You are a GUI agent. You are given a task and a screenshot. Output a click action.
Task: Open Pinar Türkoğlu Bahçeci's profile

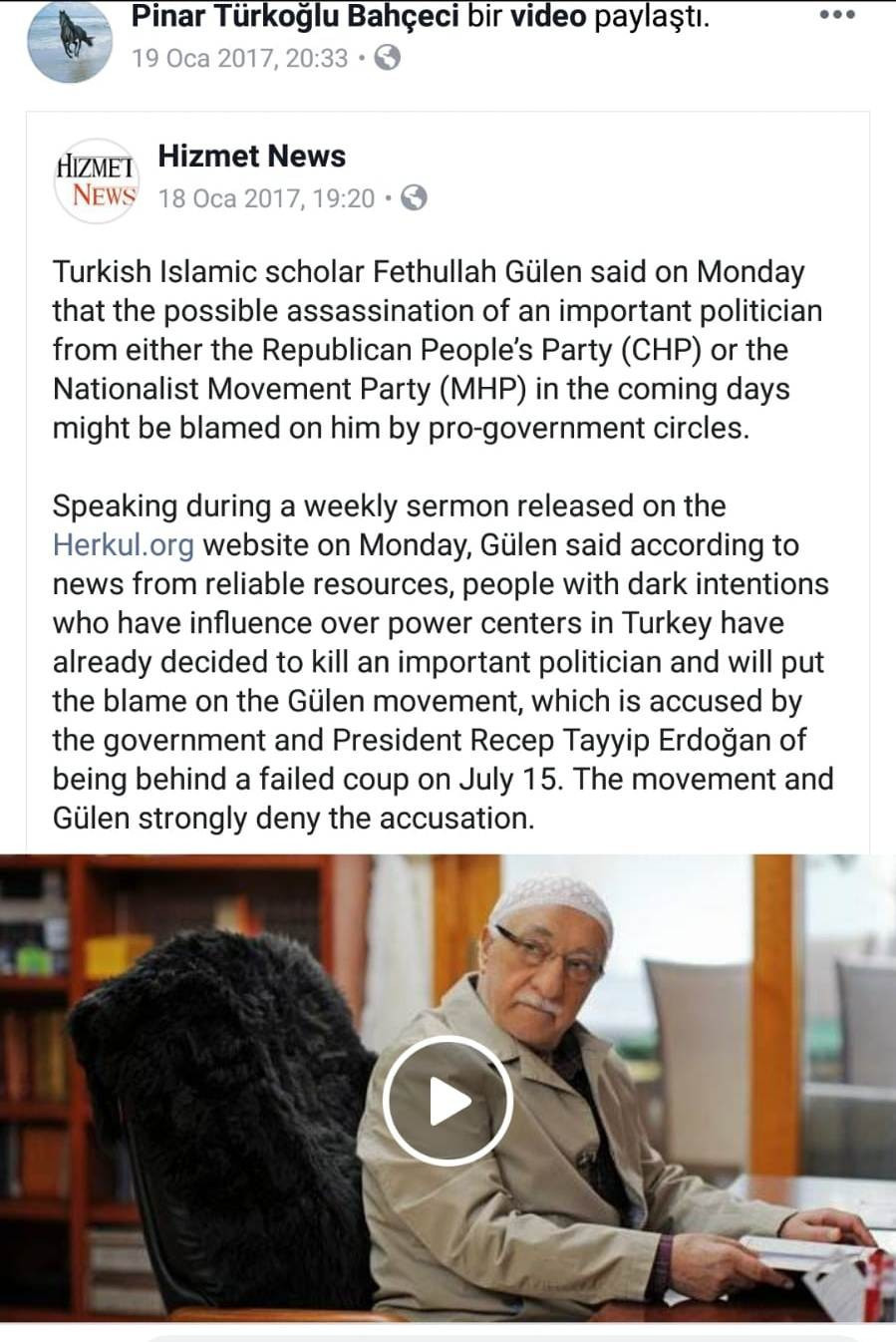295,17
